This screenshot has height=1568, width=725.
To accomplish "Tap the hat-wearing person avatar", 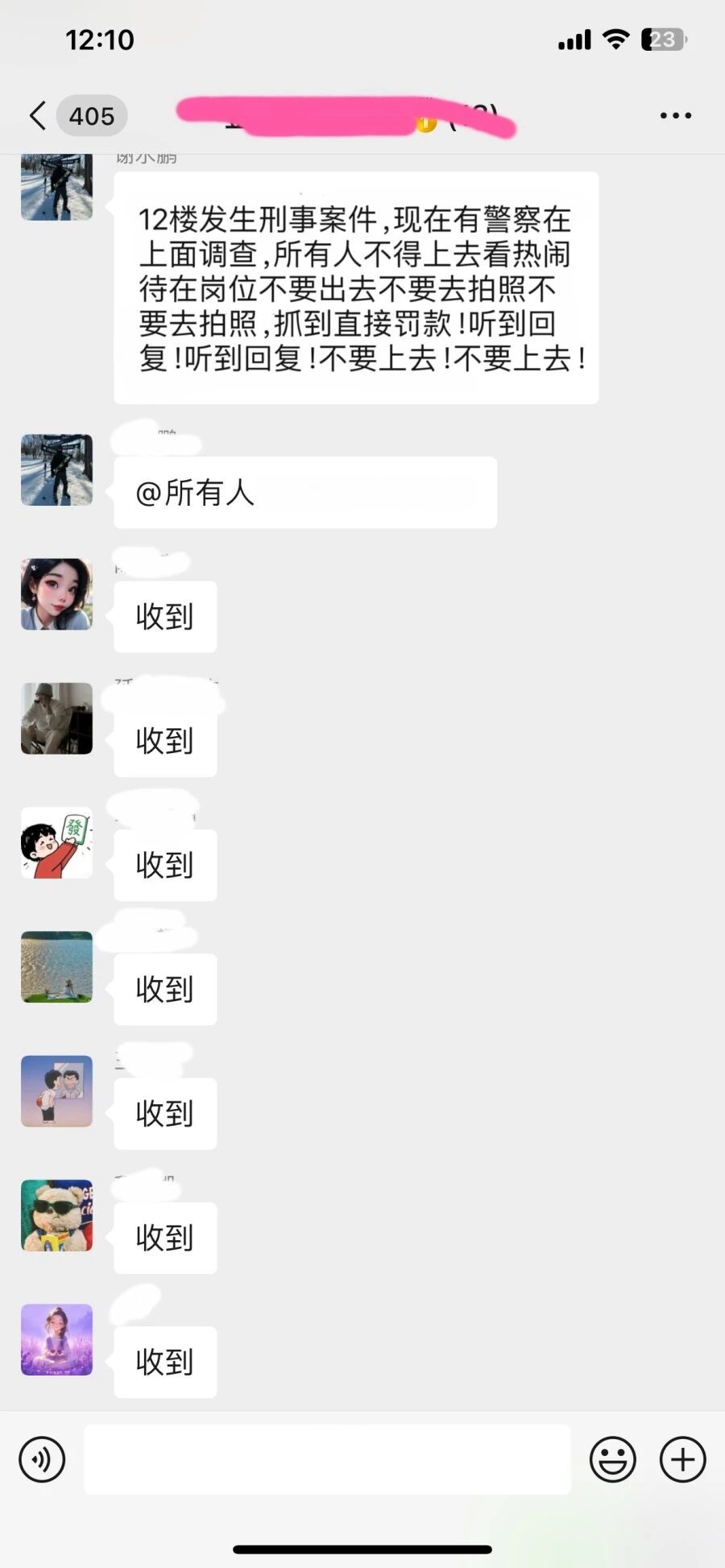I will tap(56, 719).
